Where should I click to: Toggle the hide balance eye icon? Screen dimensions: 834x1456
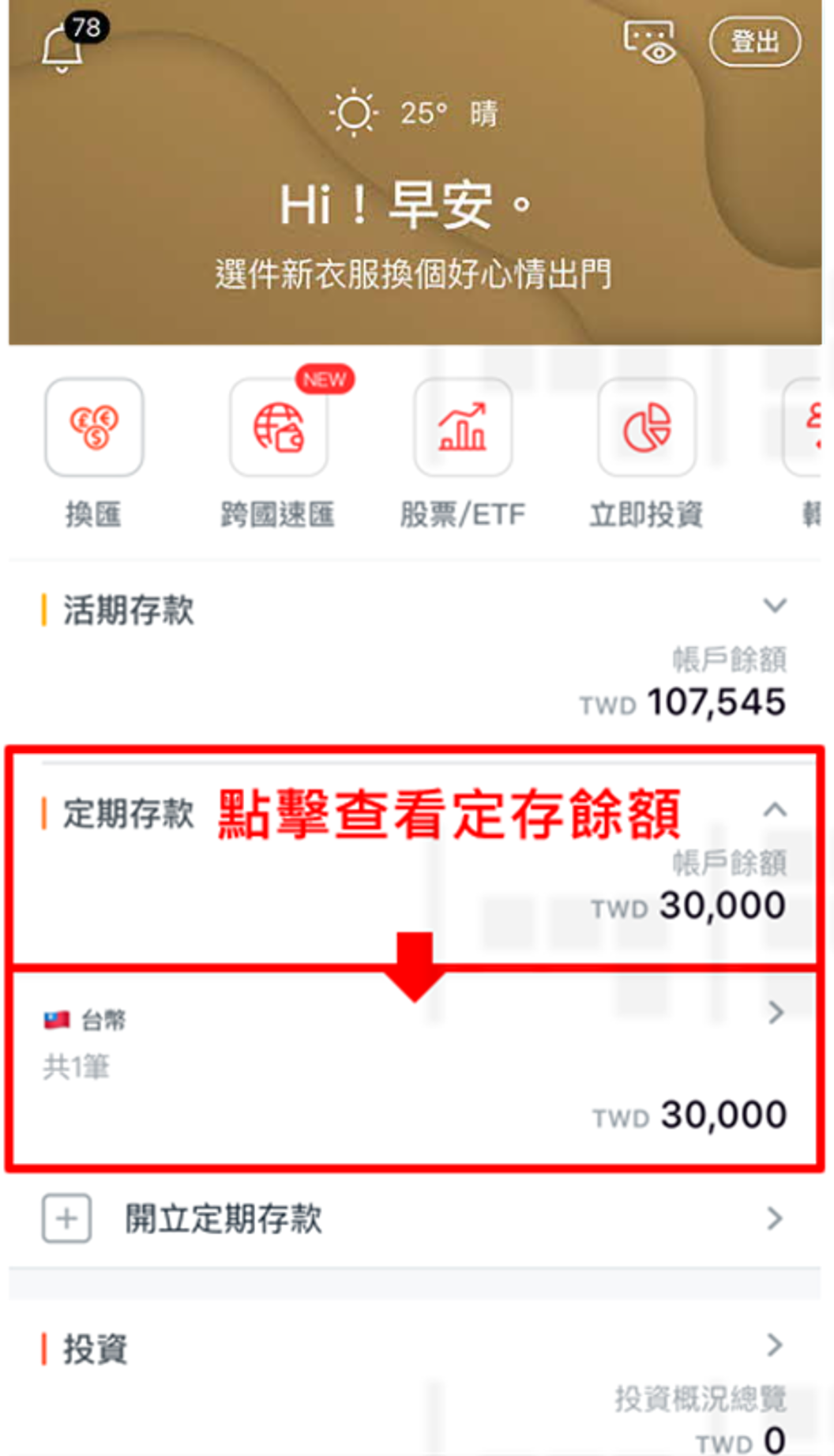(650, 42)
